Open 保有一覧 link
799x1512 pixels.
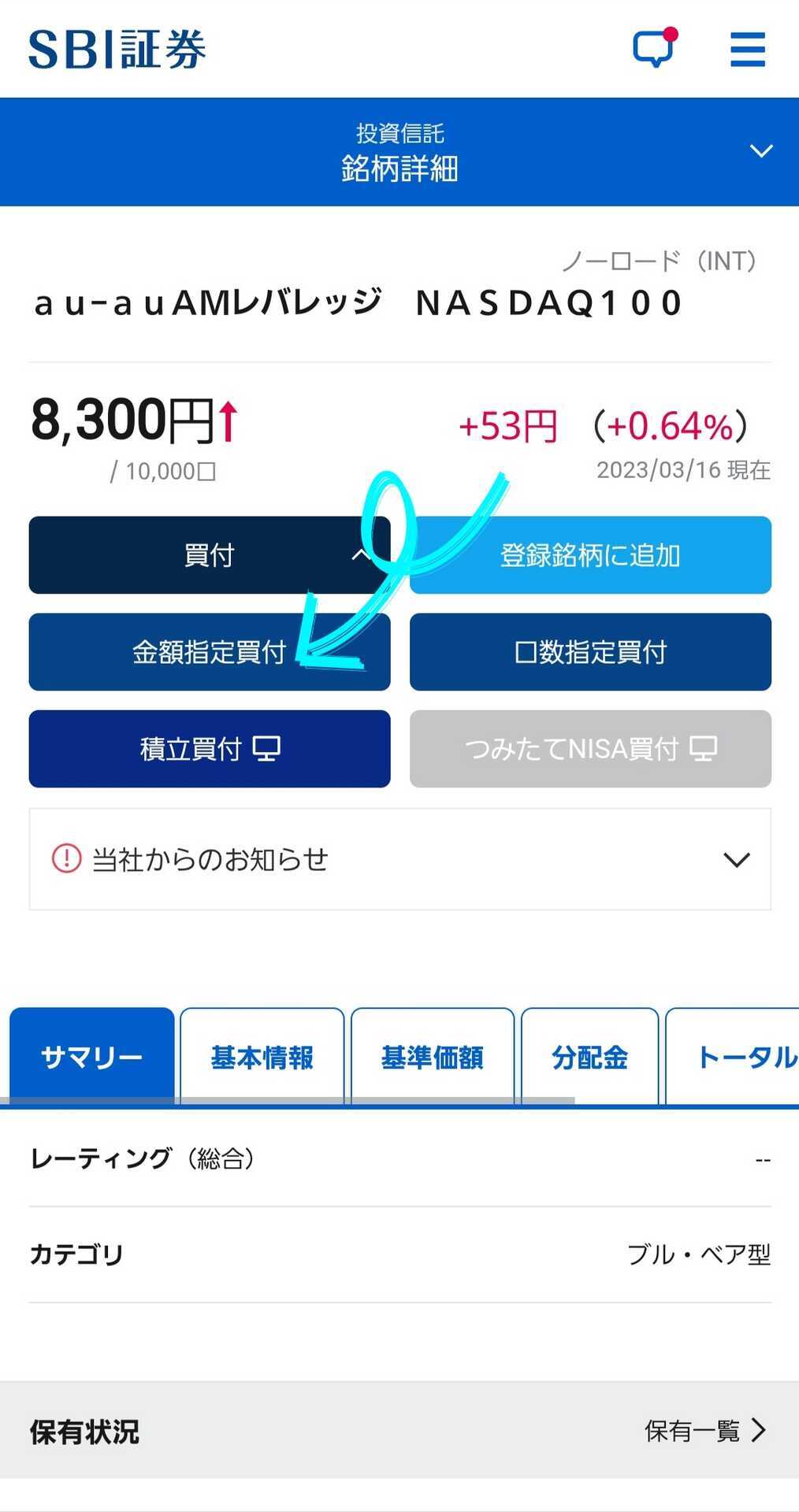pos(705,1430)
